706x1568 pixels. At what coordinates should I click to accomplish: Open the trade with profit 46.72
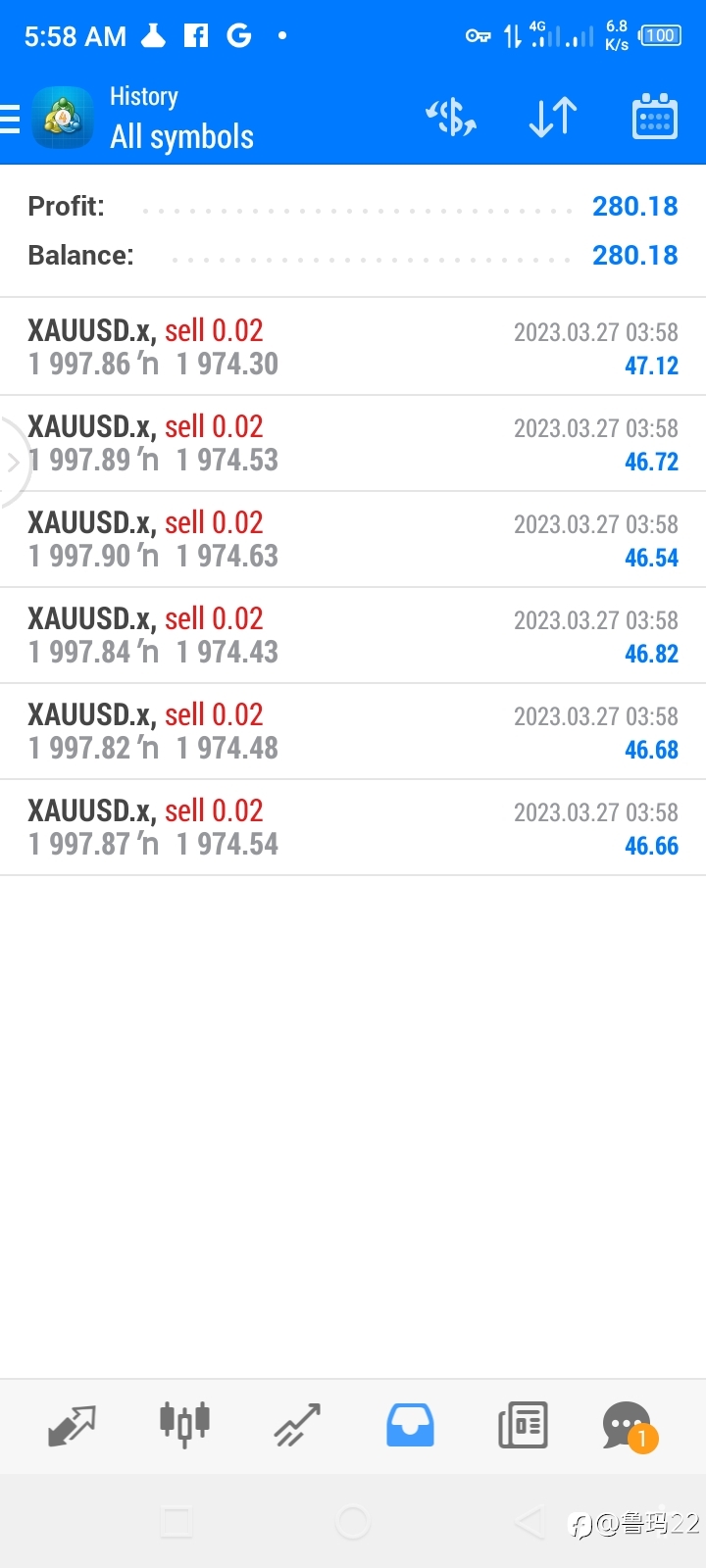(x=353, y=443)
